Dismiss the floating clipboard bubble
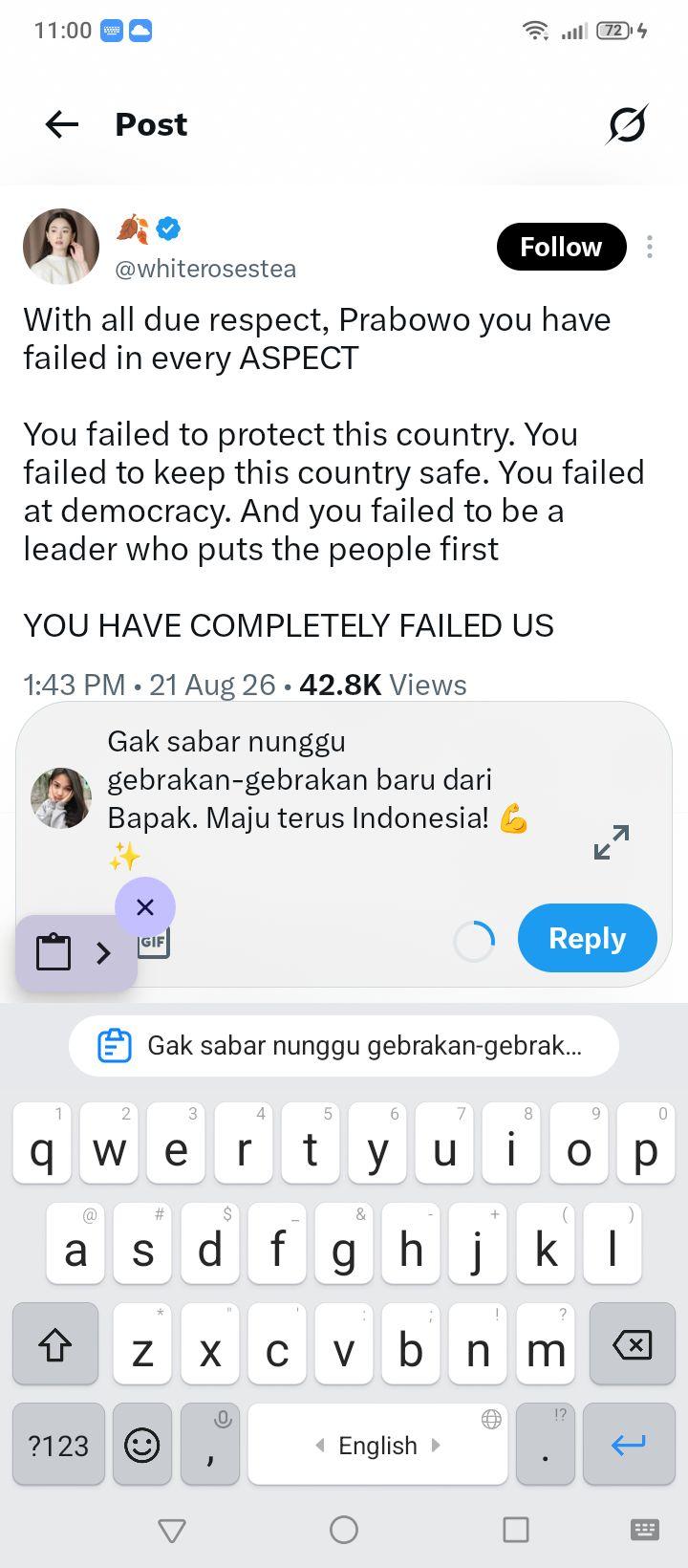This screenshot has height=1568, width=688. 145,906
